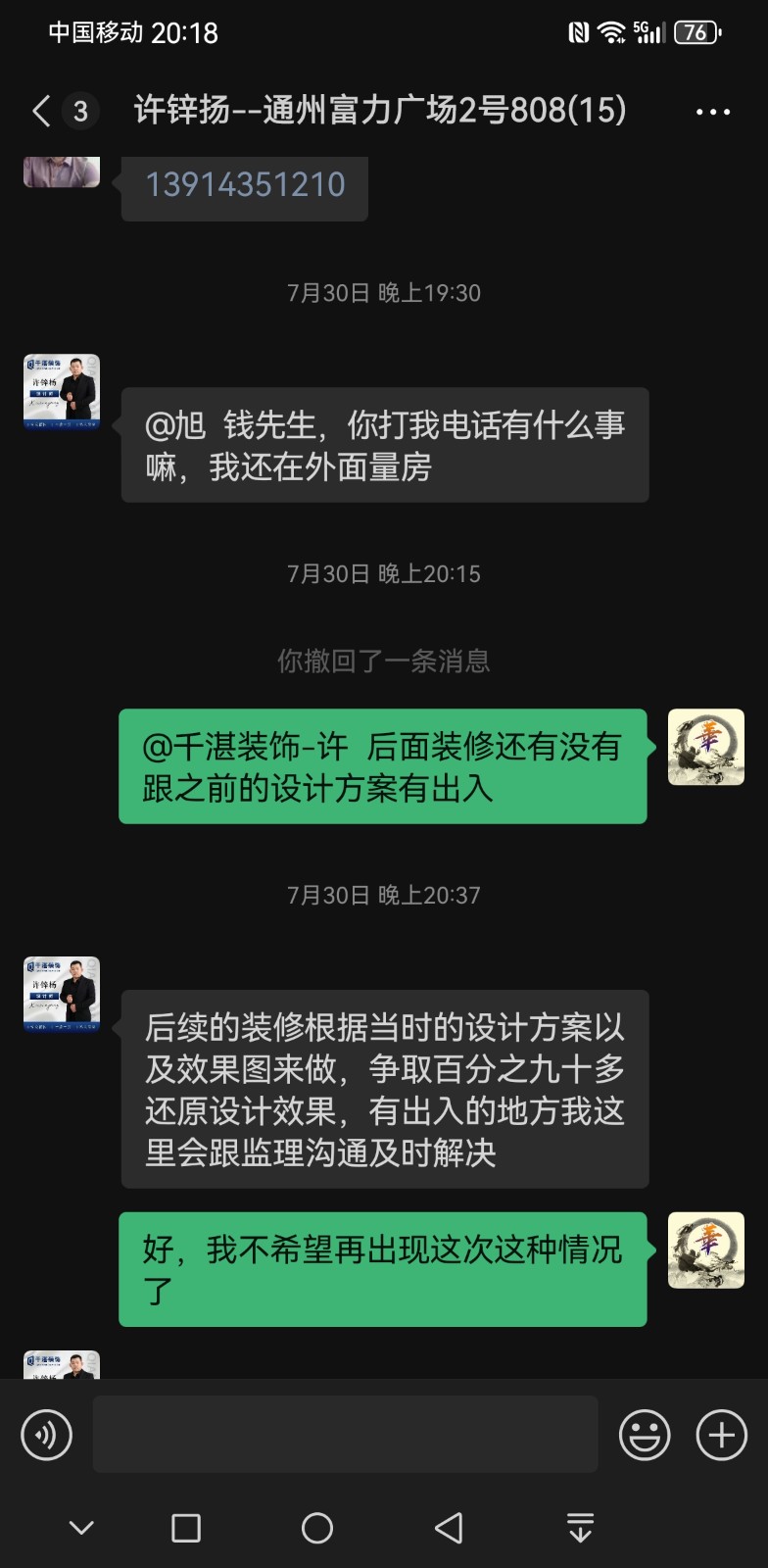Open sender avatar beside 后续的装修 message
768x1568 pixels.
point(62,994)
